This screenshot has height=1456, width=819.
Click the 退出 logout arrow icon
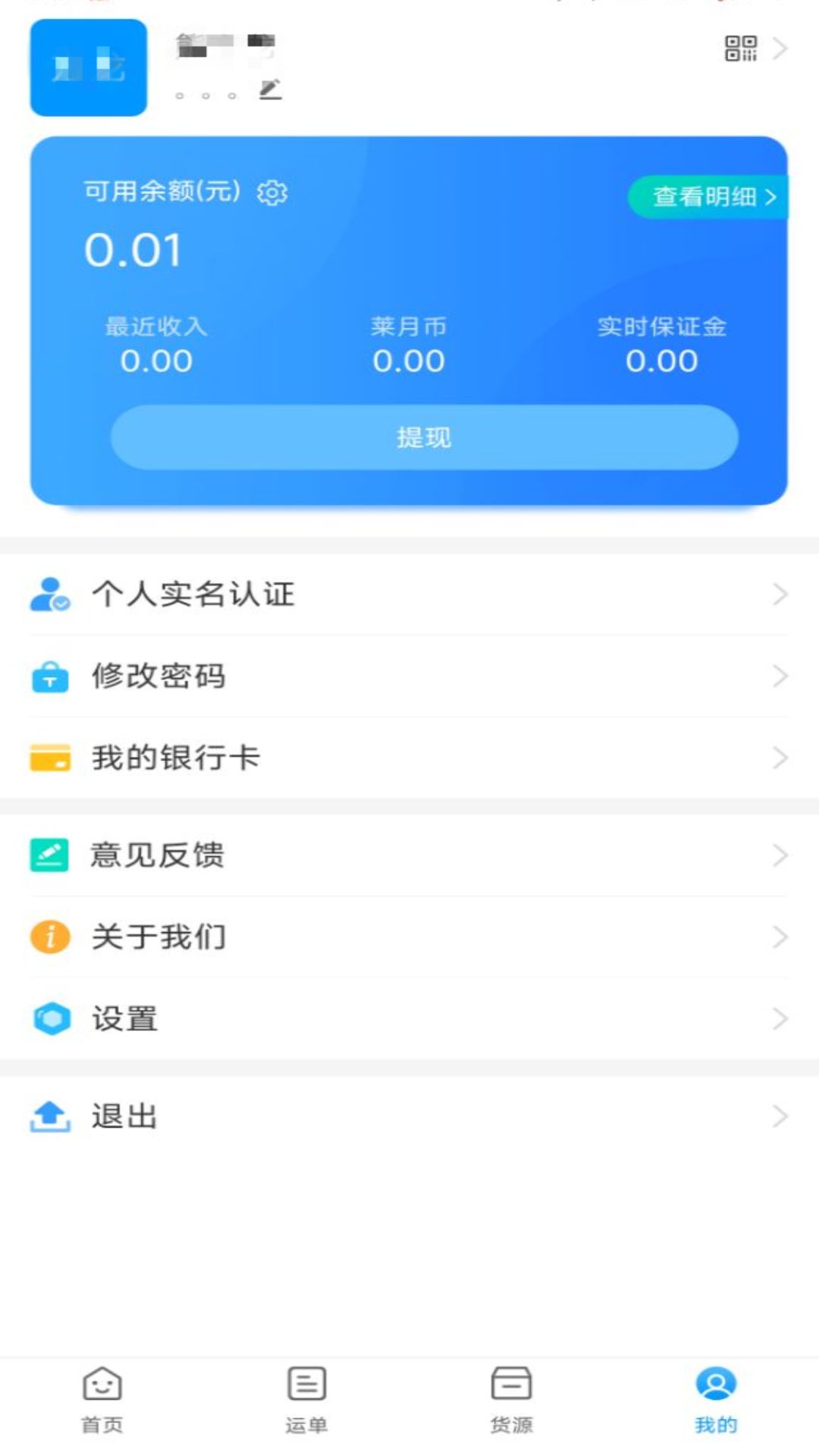point(49,1116)
